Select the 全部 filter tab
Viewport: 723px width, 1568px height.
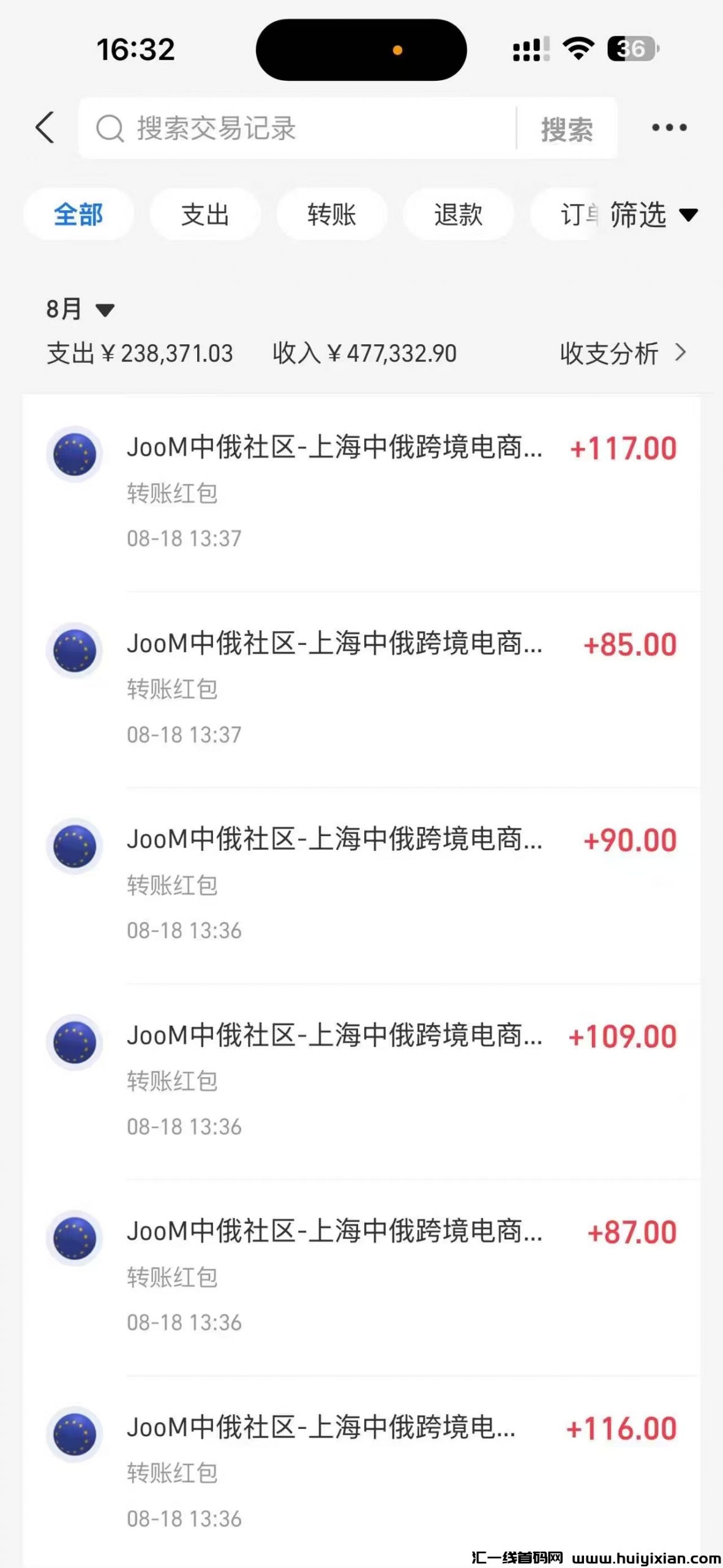tap(78, 215)
